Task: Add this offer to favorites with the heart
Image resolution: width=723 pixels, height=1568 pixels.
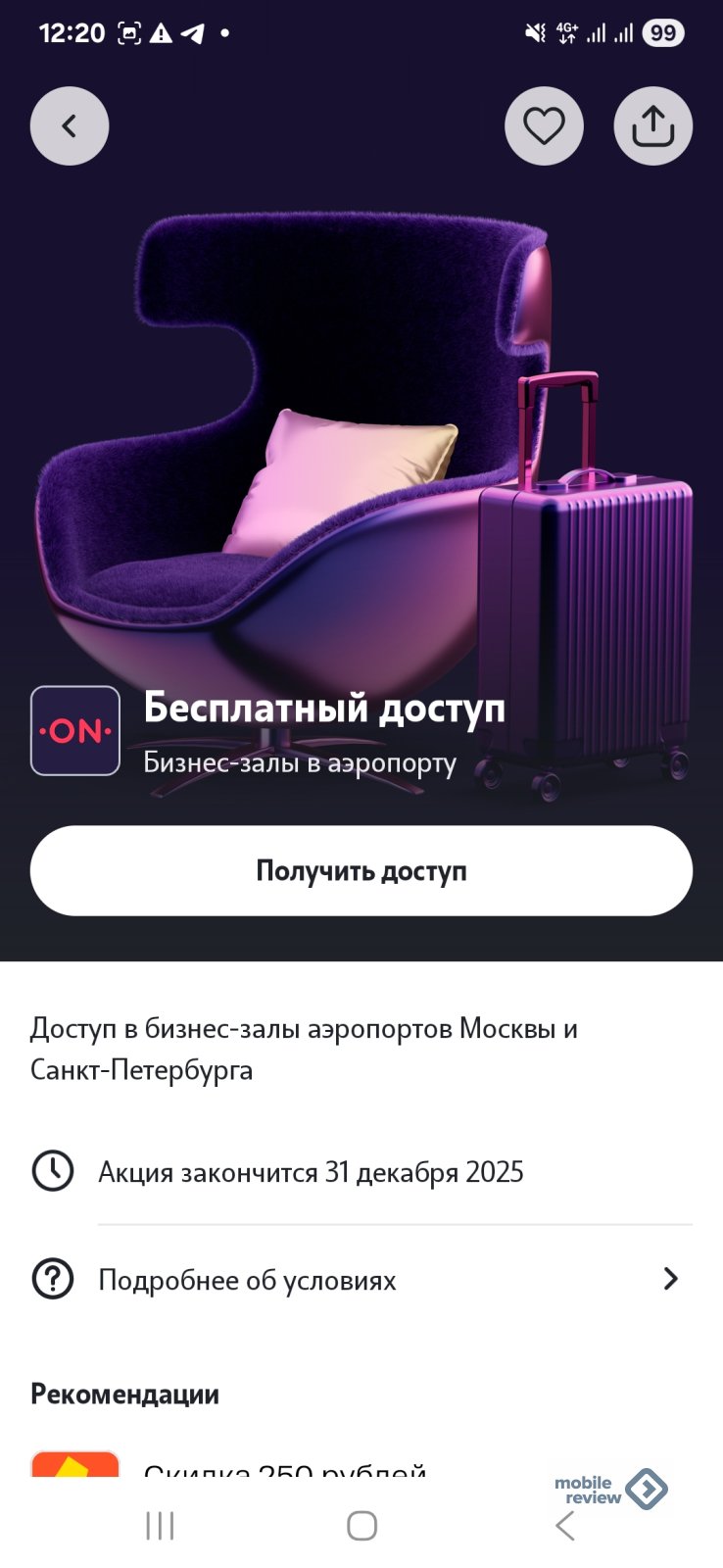Action: click(544, 126)
